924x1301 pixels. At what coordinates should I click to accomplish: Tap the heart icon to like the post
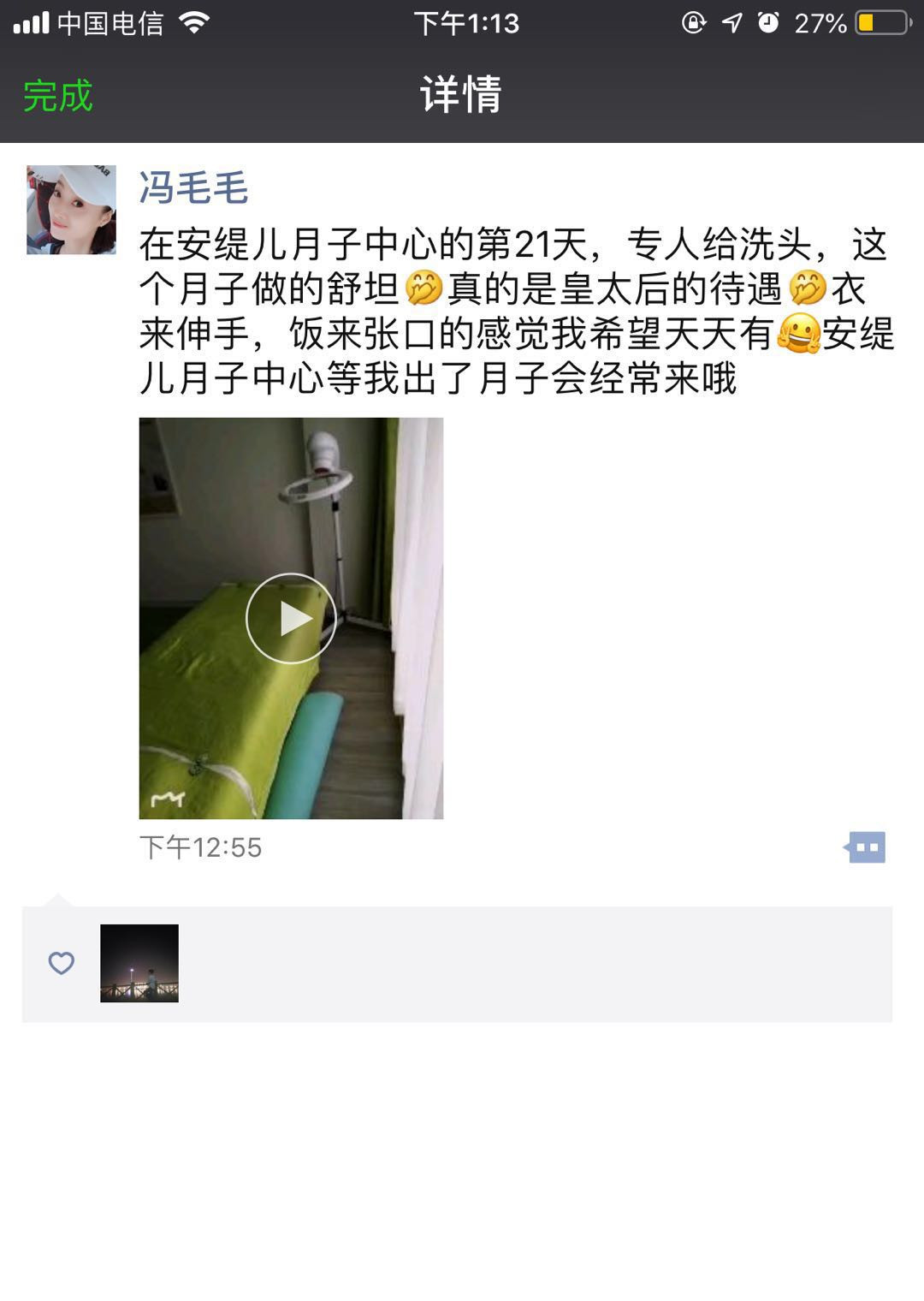[60, 964]
